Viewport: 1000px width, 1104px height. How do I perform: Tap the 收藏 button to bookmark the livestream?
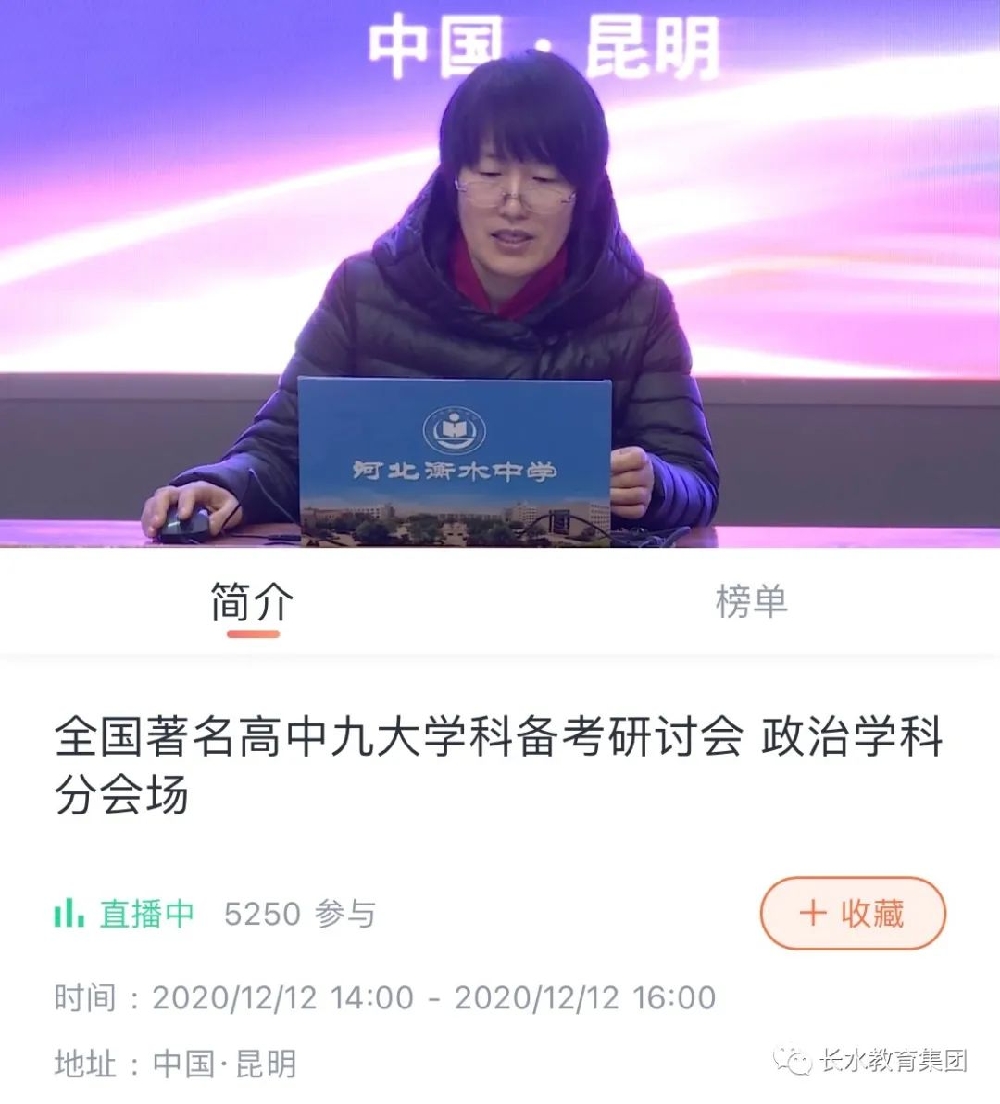coord(852,913)
